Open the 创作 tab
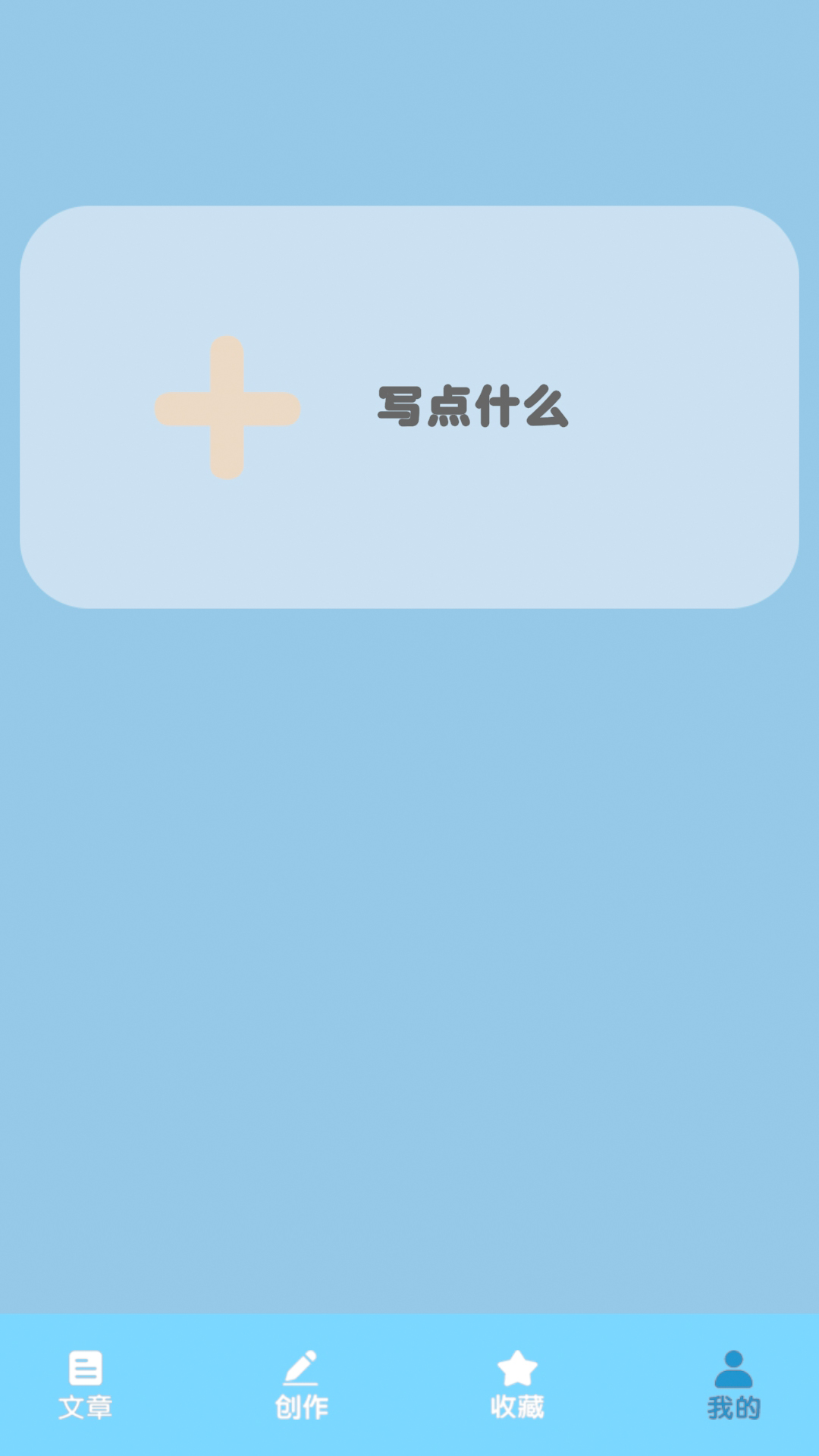 (x=301, y=1385)
